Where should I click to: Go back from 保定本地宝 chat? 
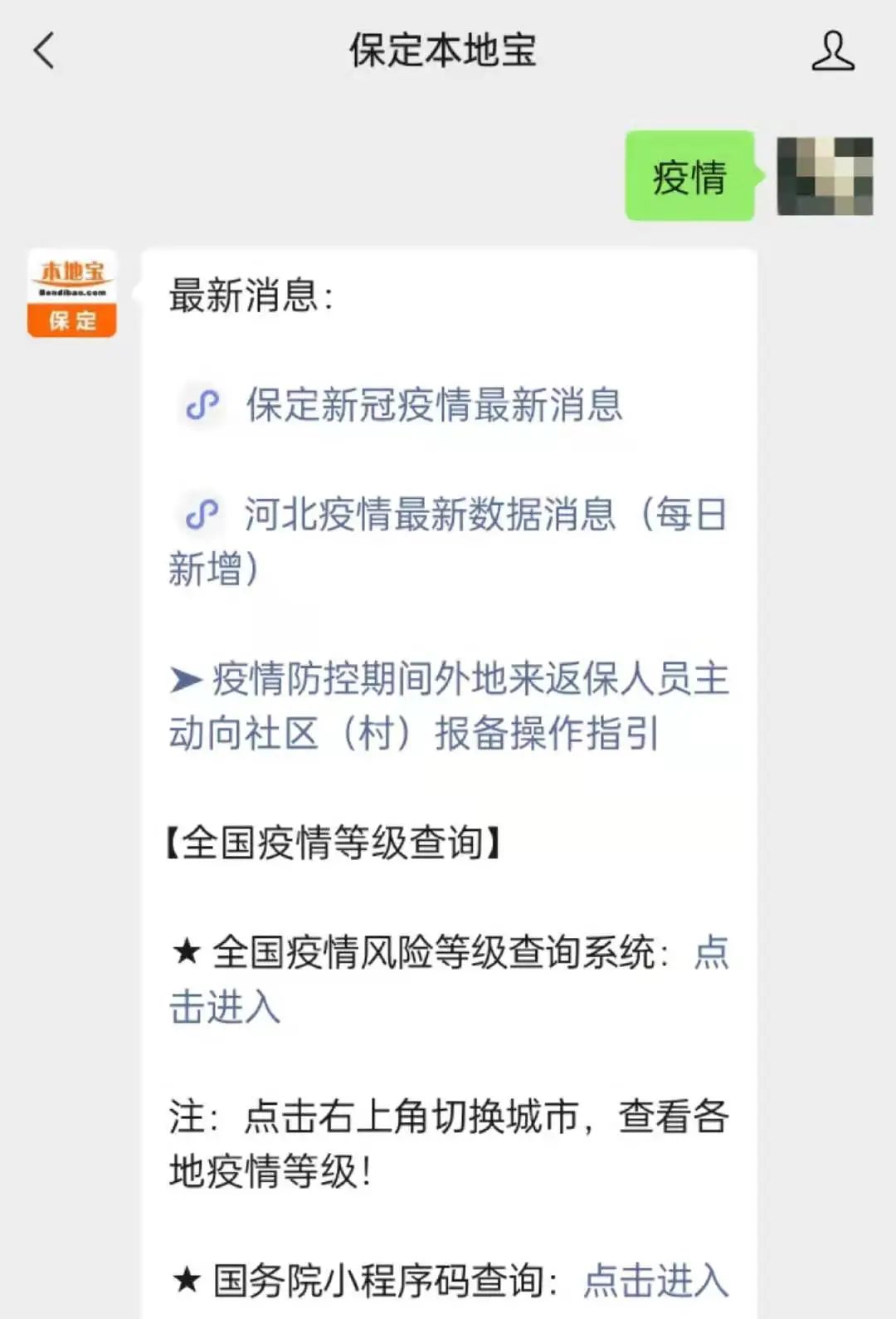(x=45, y=51)
